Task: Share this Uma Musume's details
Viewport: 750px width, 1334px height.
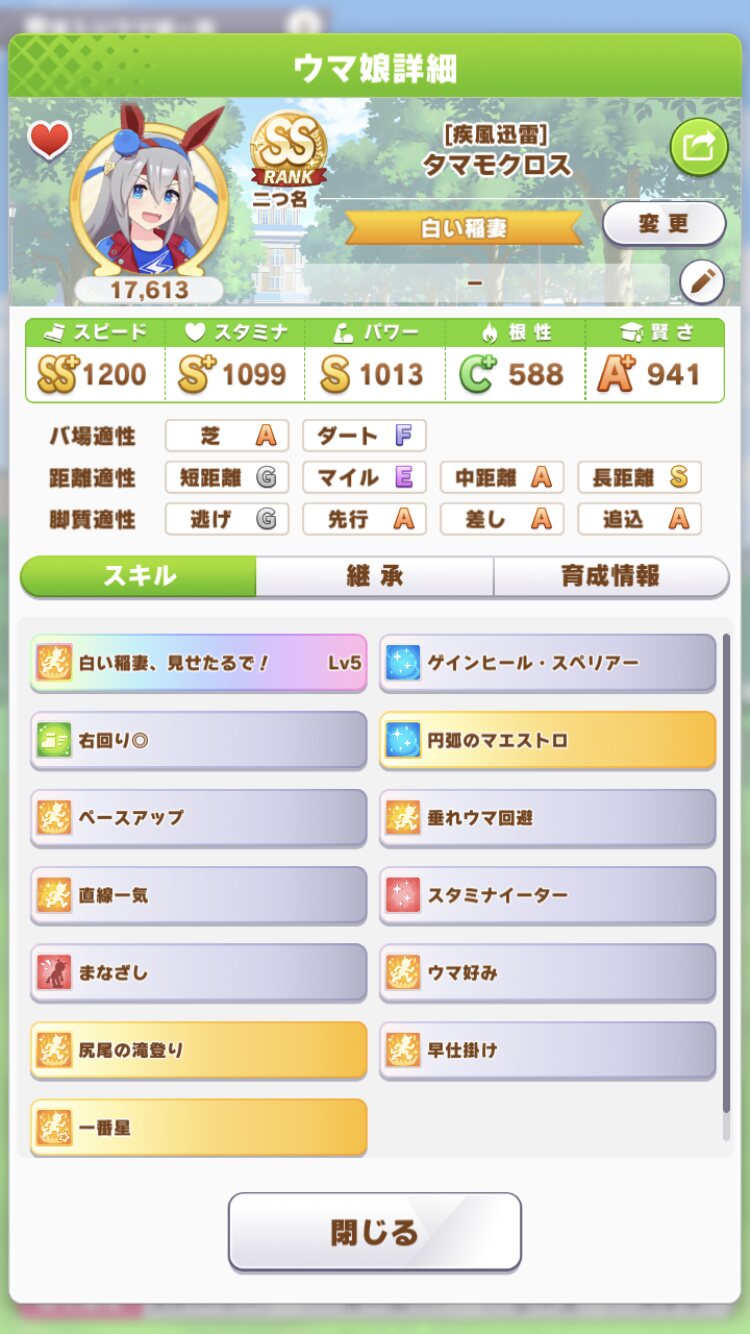Action: click(698, 147)
